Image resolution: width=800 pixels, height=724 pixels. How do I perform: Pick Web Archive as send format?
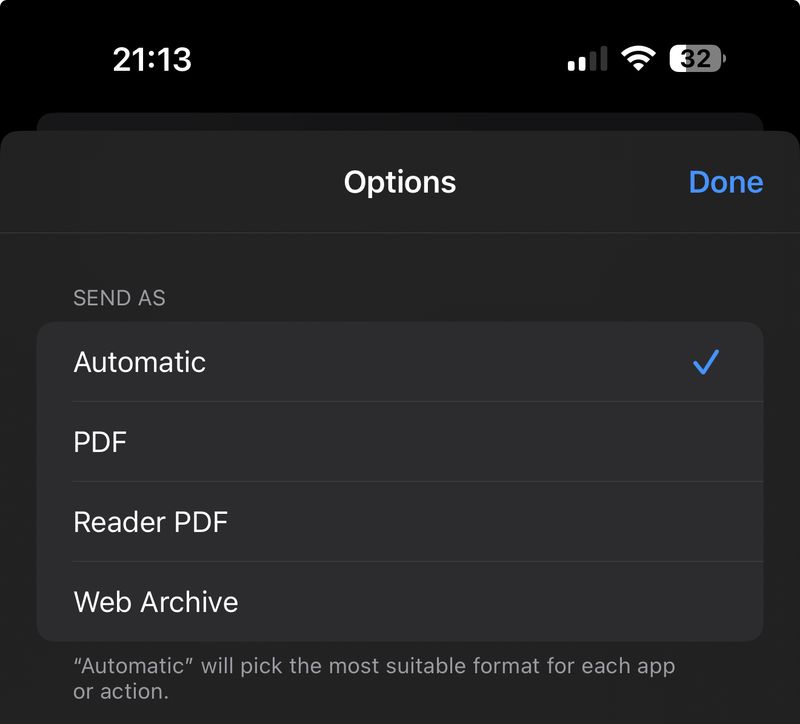coord(399,602)
